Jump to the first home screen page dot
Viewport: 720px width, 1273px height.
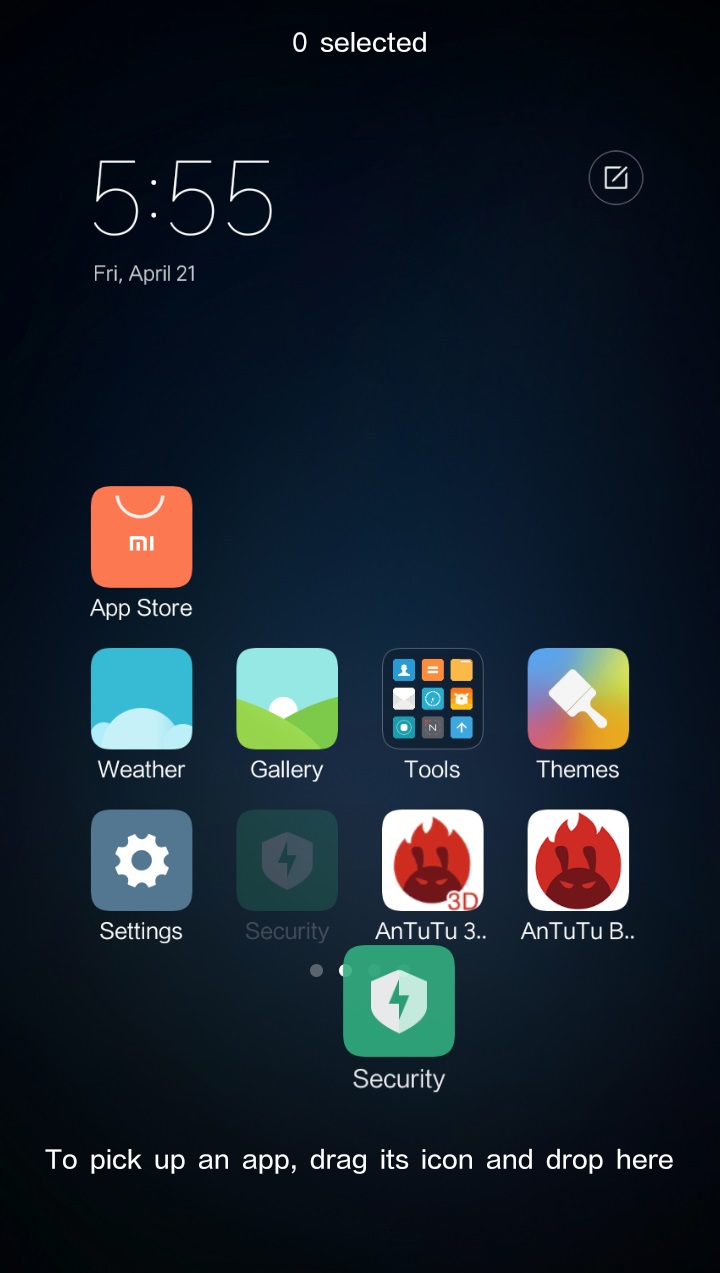pyautogui.click(x=317, y=970)
